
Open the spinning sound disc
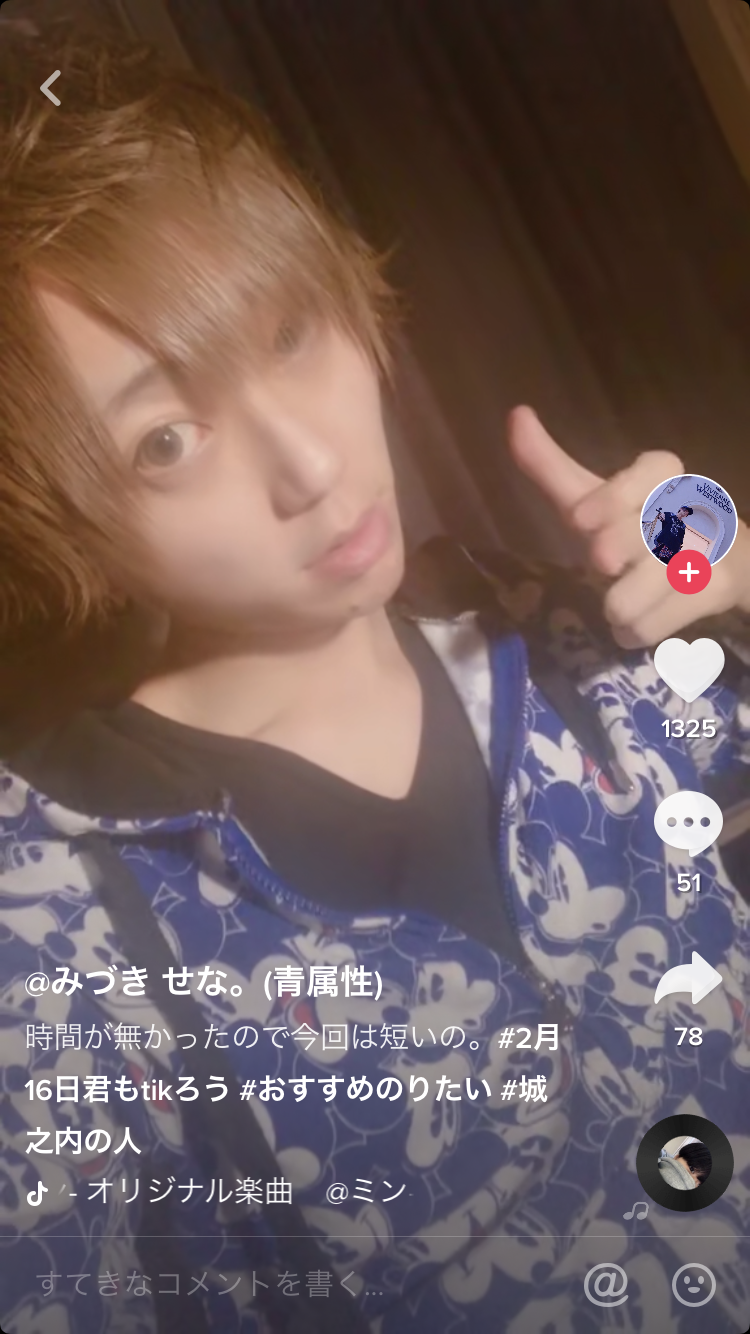coord(685,1162)
